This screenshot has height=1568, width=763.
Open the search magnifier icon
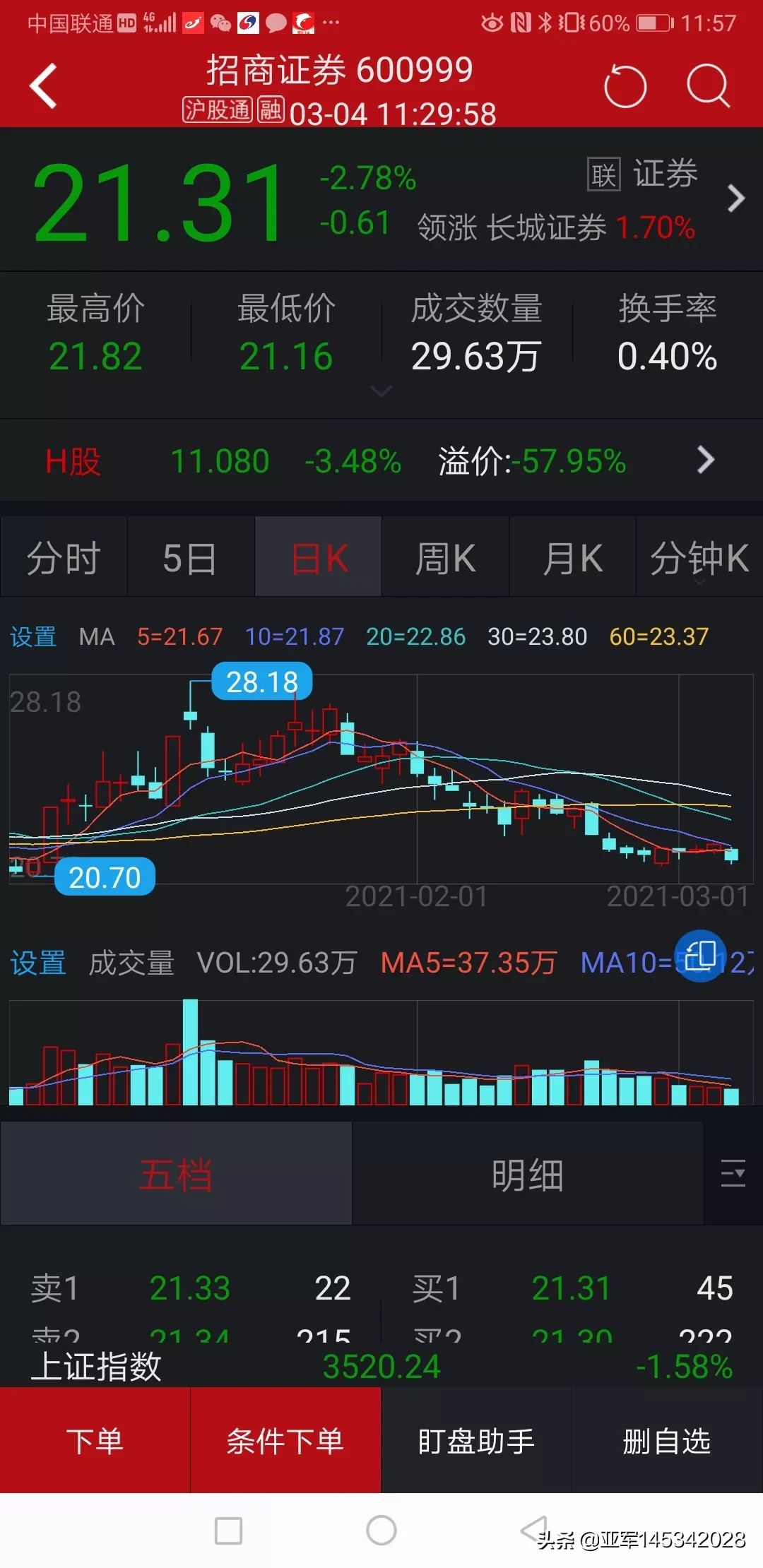point(708,86)
